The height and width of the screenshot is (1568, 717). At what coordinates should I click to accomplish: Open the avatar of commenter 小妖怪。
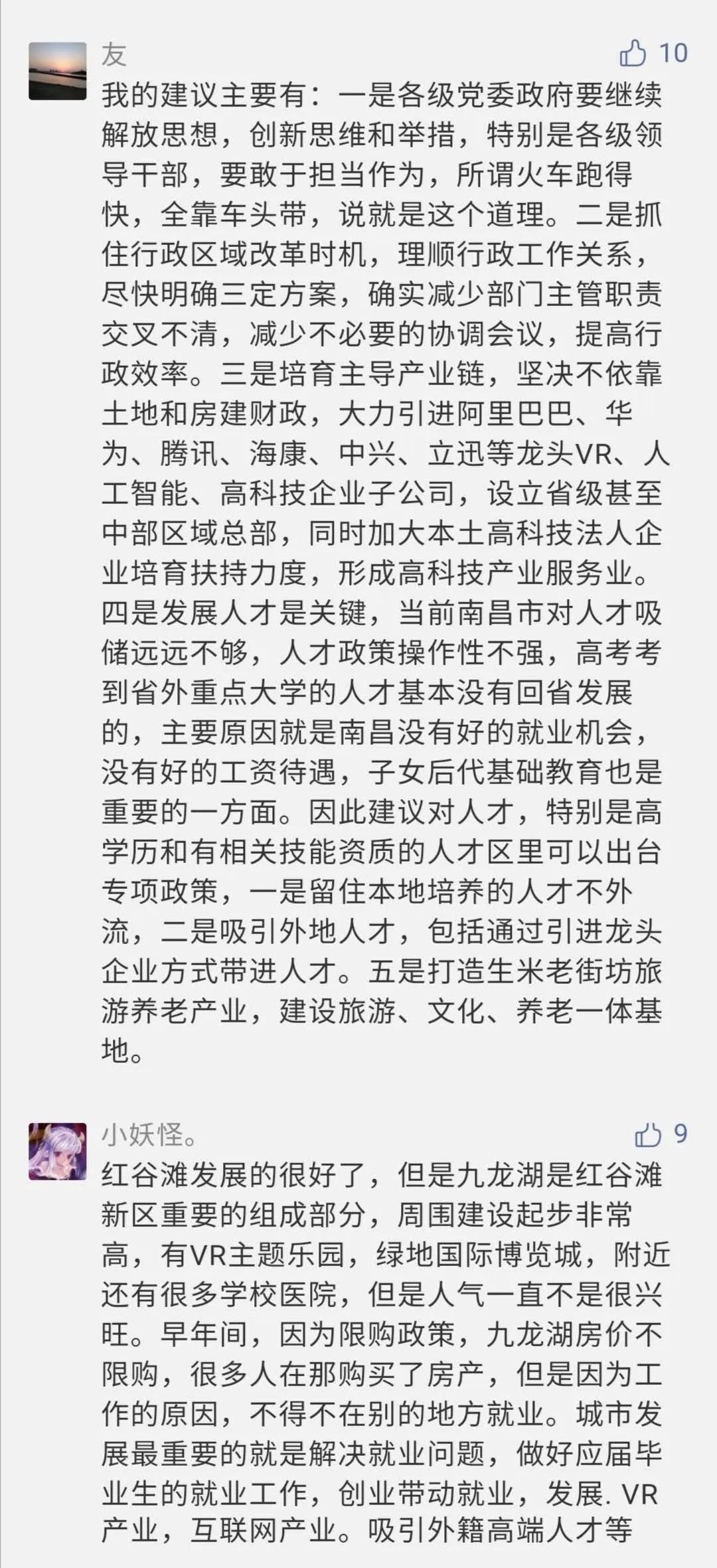(x=58, y=1151)
